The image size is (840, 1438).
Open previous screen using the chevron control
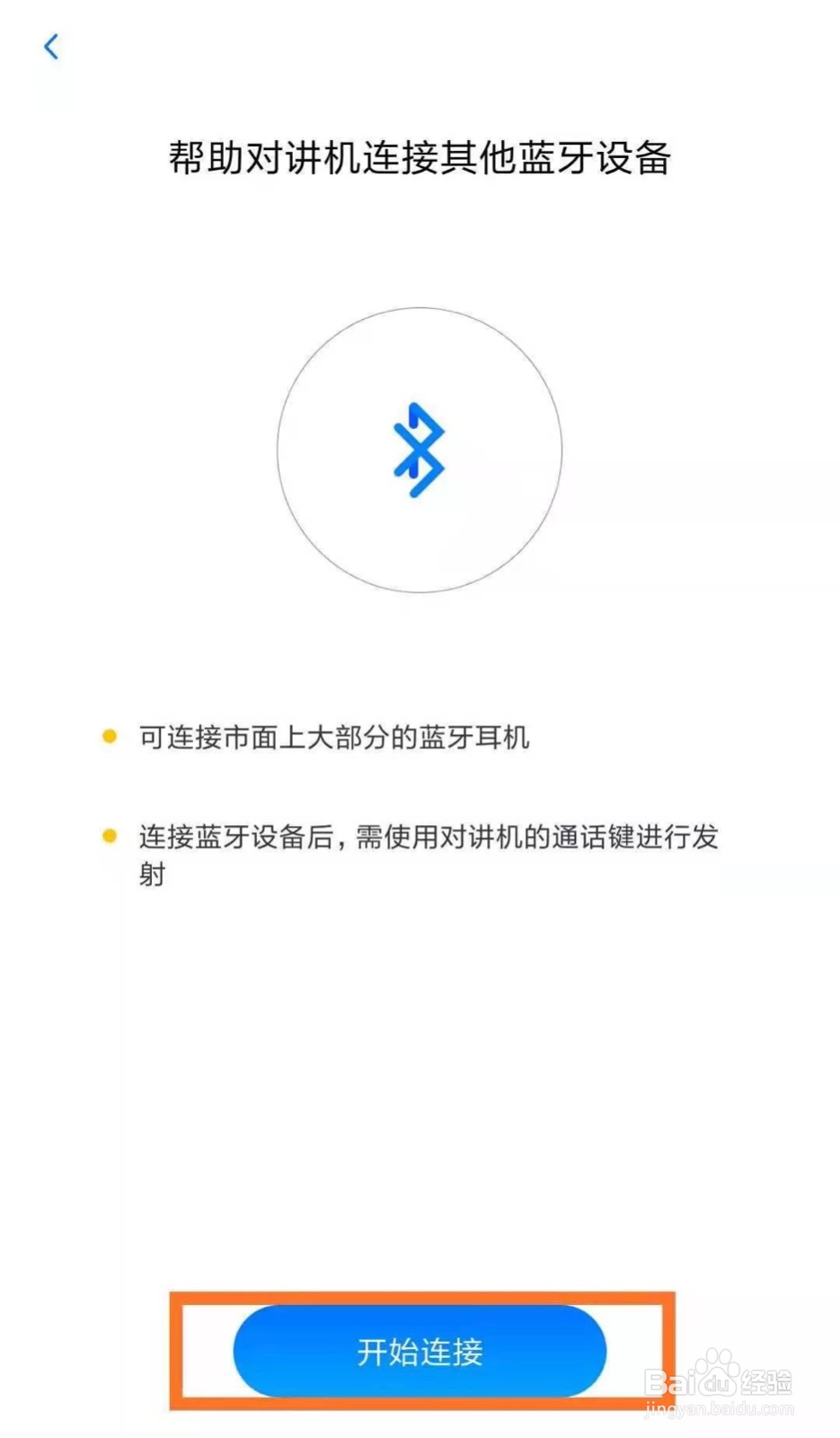51,45
